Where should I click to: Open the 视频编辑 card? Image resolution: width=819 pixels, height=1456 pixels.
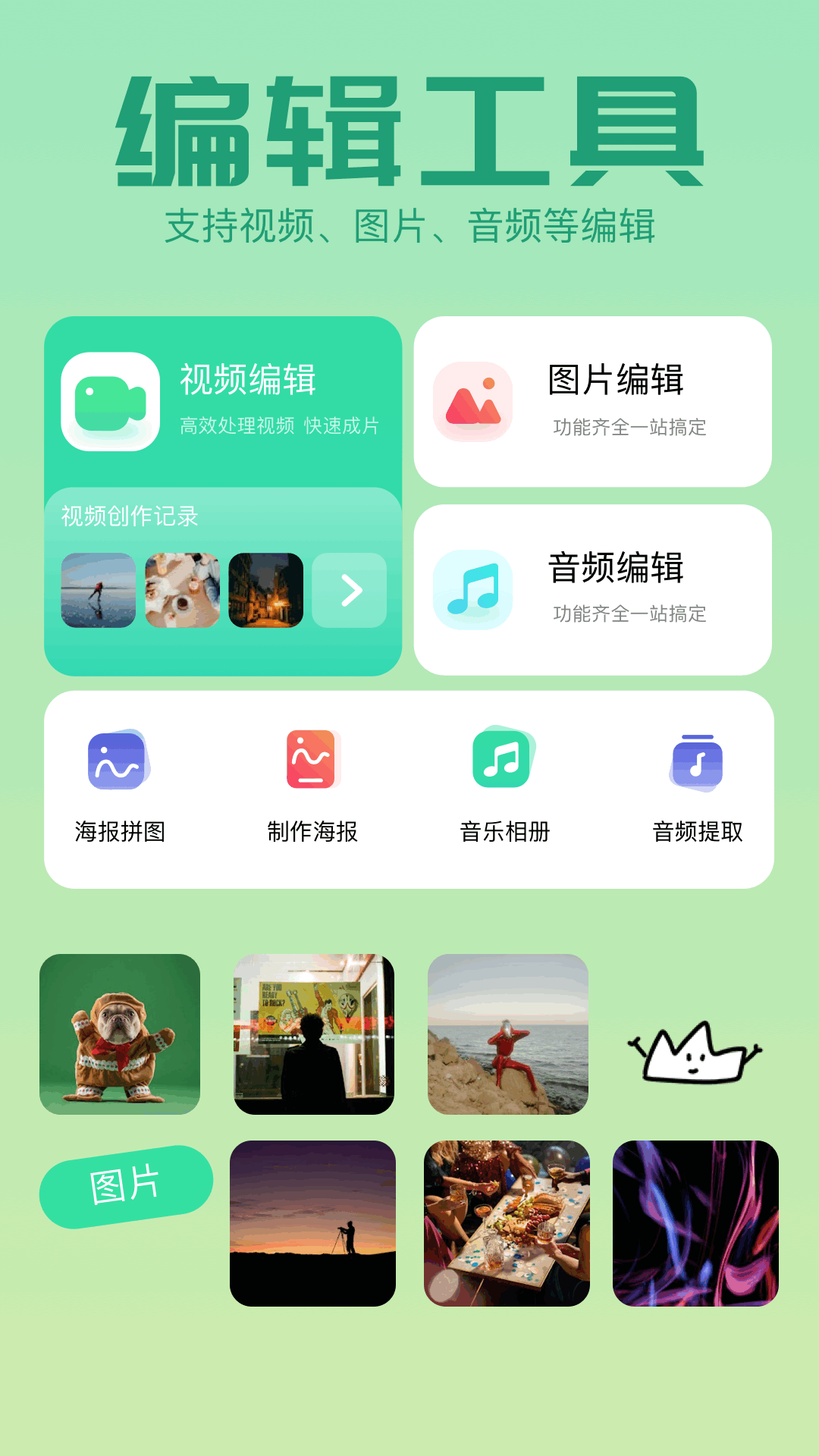pyautogui.click(x=224, y=402)
